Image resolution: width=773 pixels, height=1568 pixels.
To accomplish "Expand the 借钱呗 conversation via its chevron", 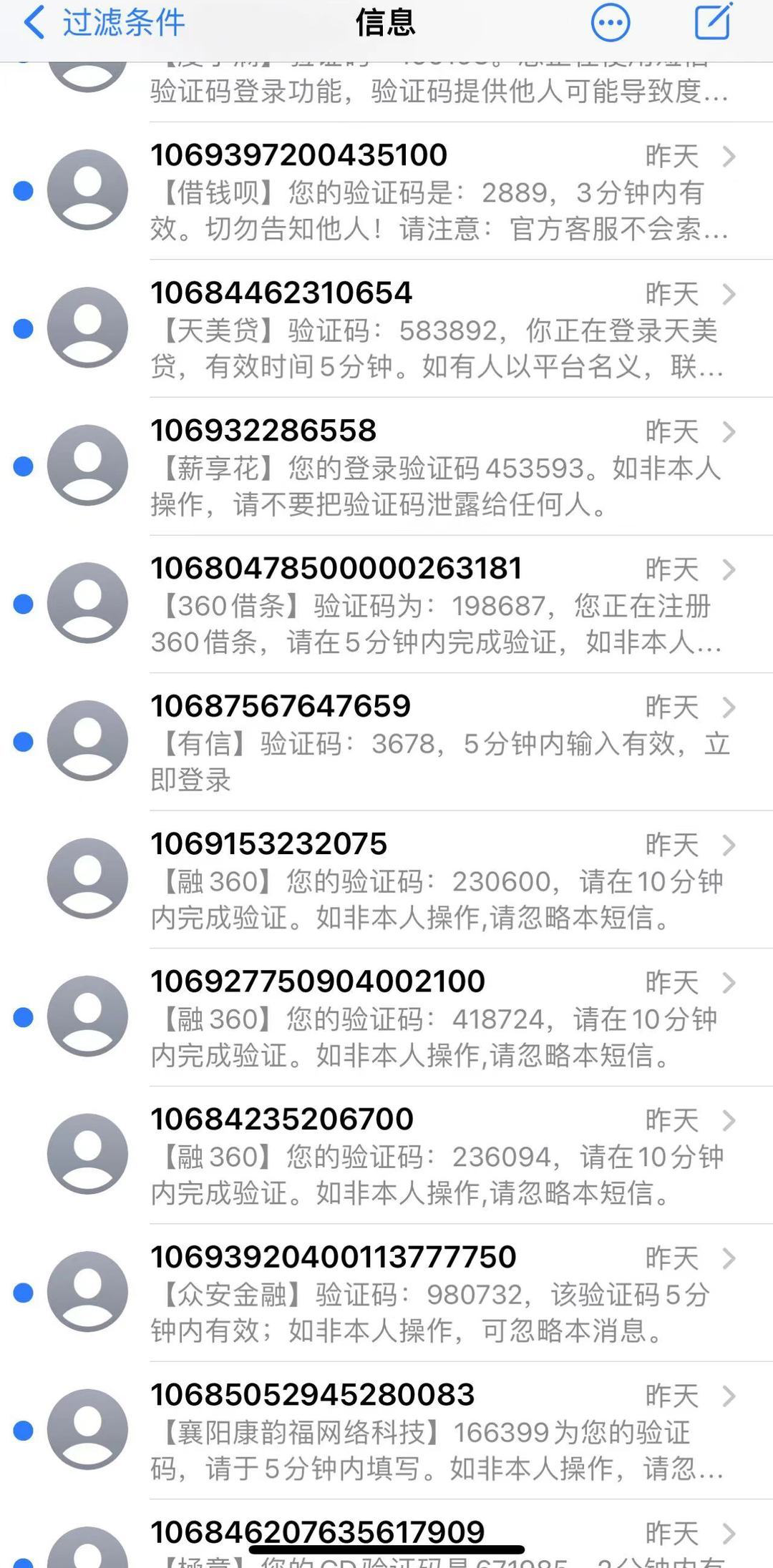I will 729,156.
